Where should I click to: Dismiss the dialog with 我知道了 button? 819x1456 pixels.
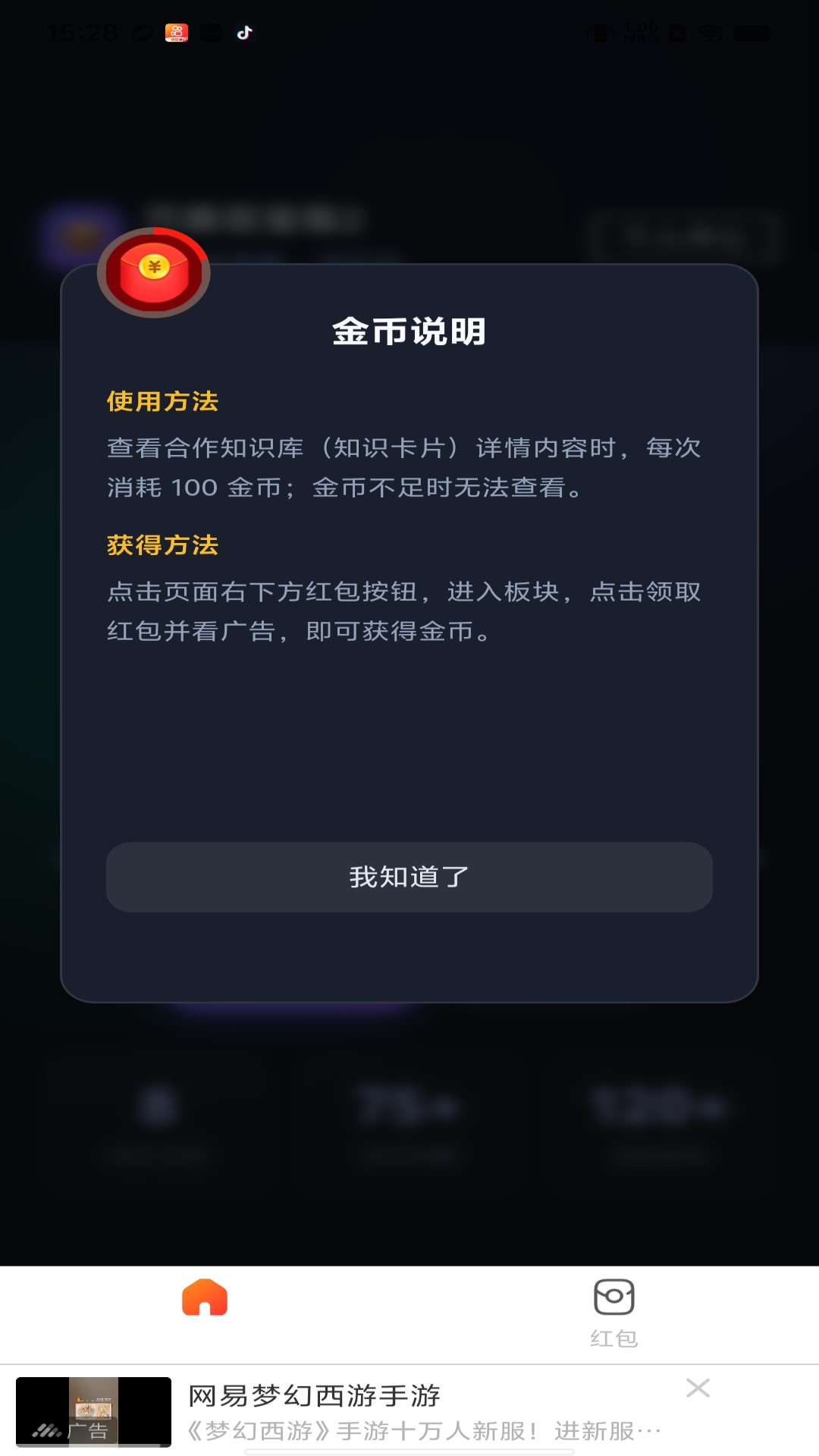click(409, 877)
